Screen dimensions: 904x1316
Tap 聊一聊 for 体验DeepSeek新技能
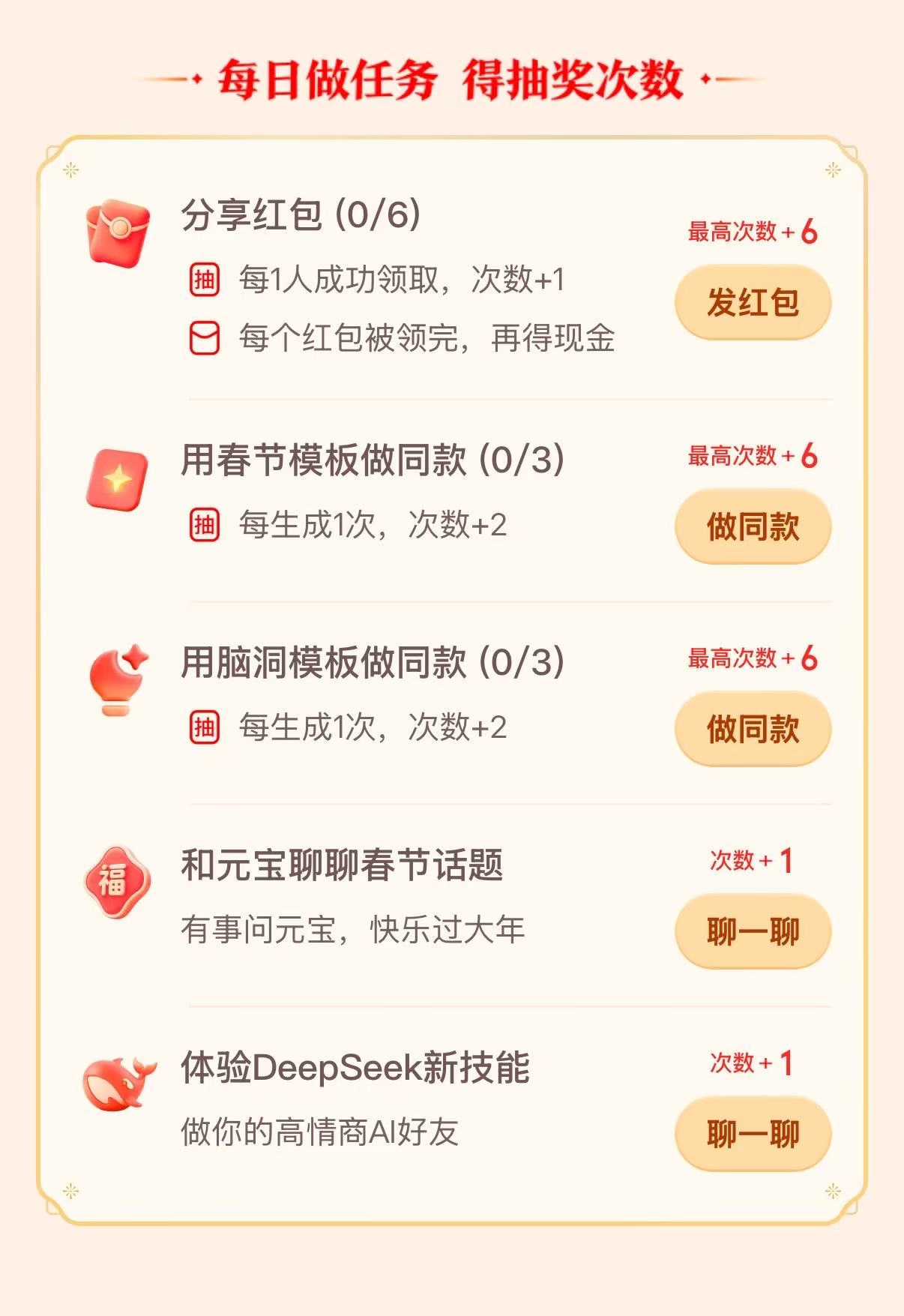click(x=753, y=1134)
